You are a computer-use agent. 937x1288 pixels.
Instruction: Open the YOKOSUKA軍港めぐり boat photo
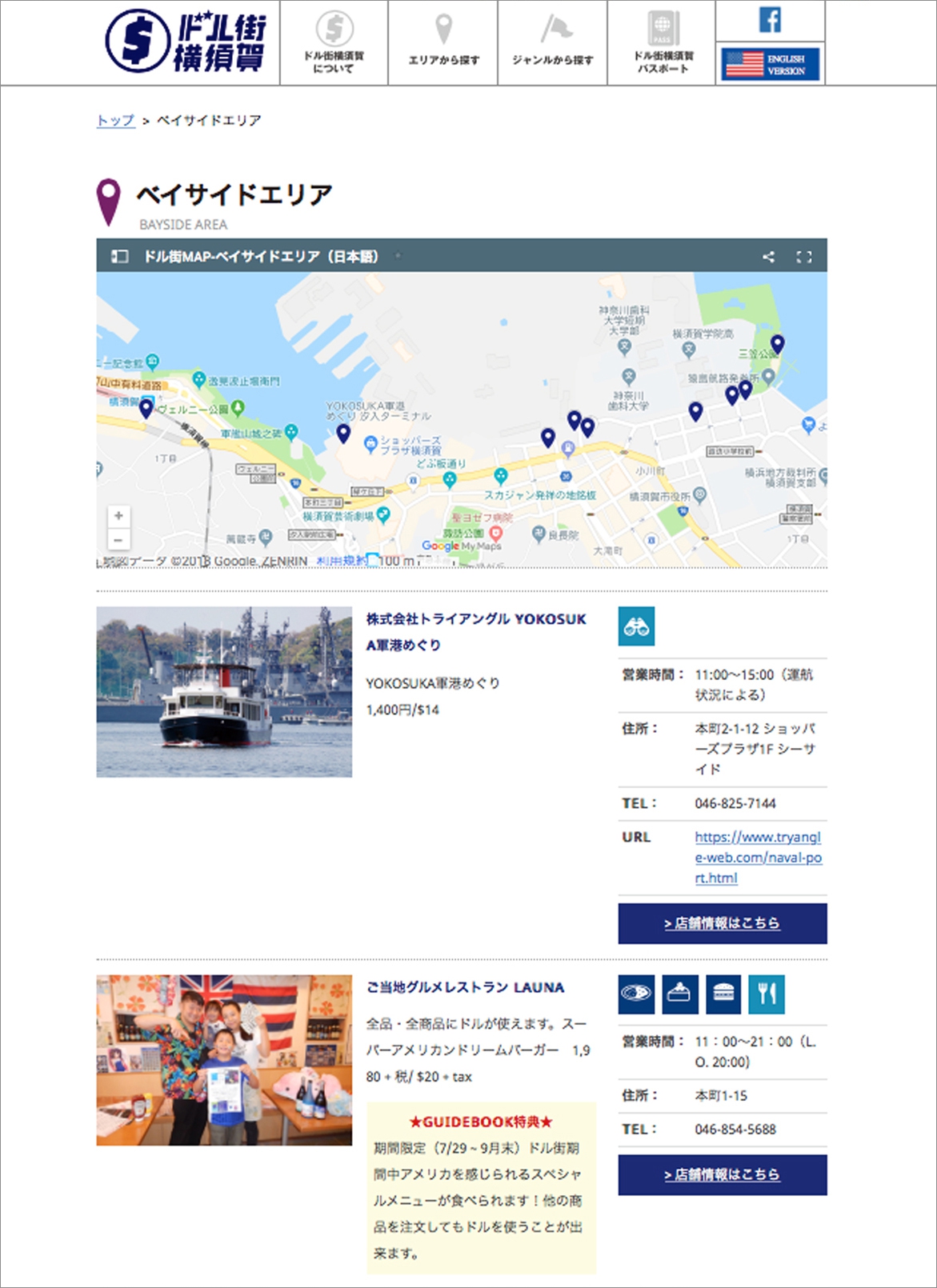[x=224, y=692]
